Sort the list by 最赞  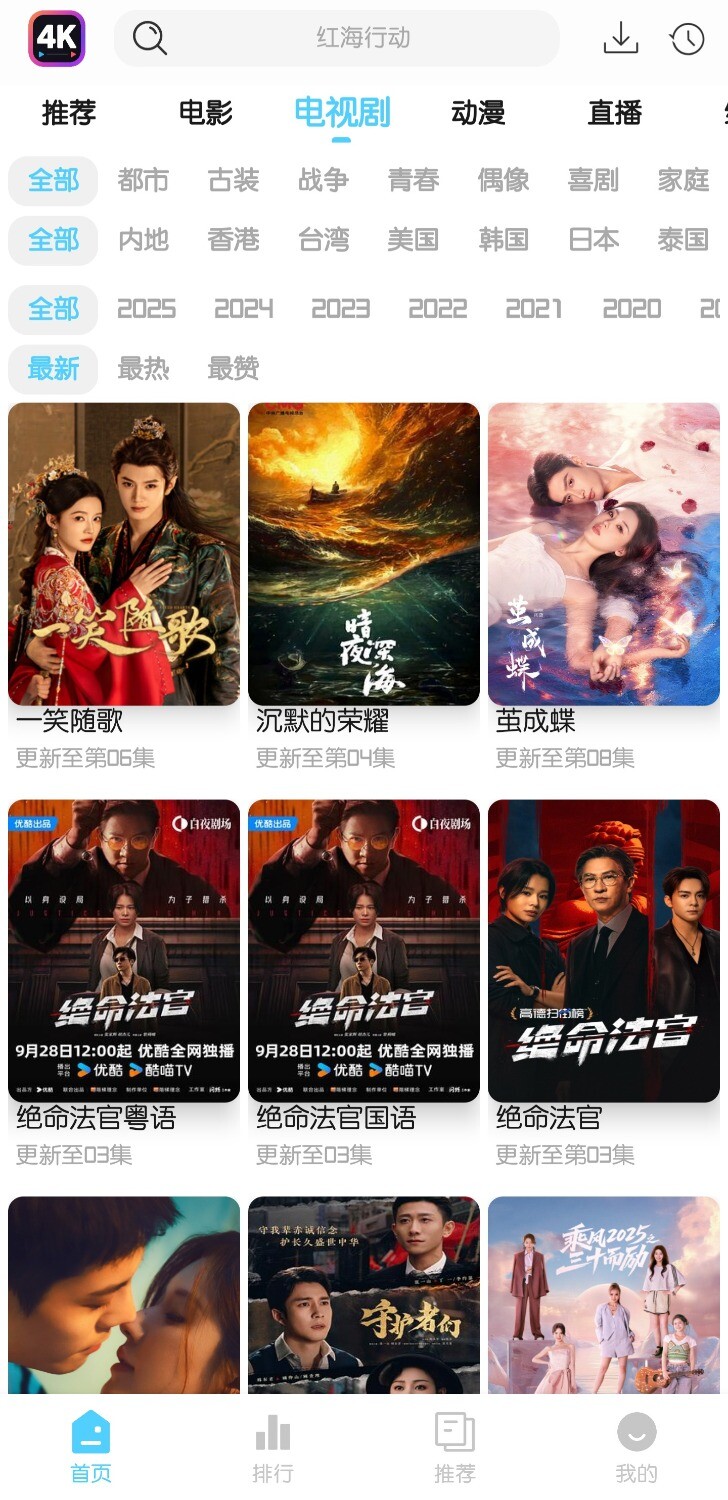(233, 369)
